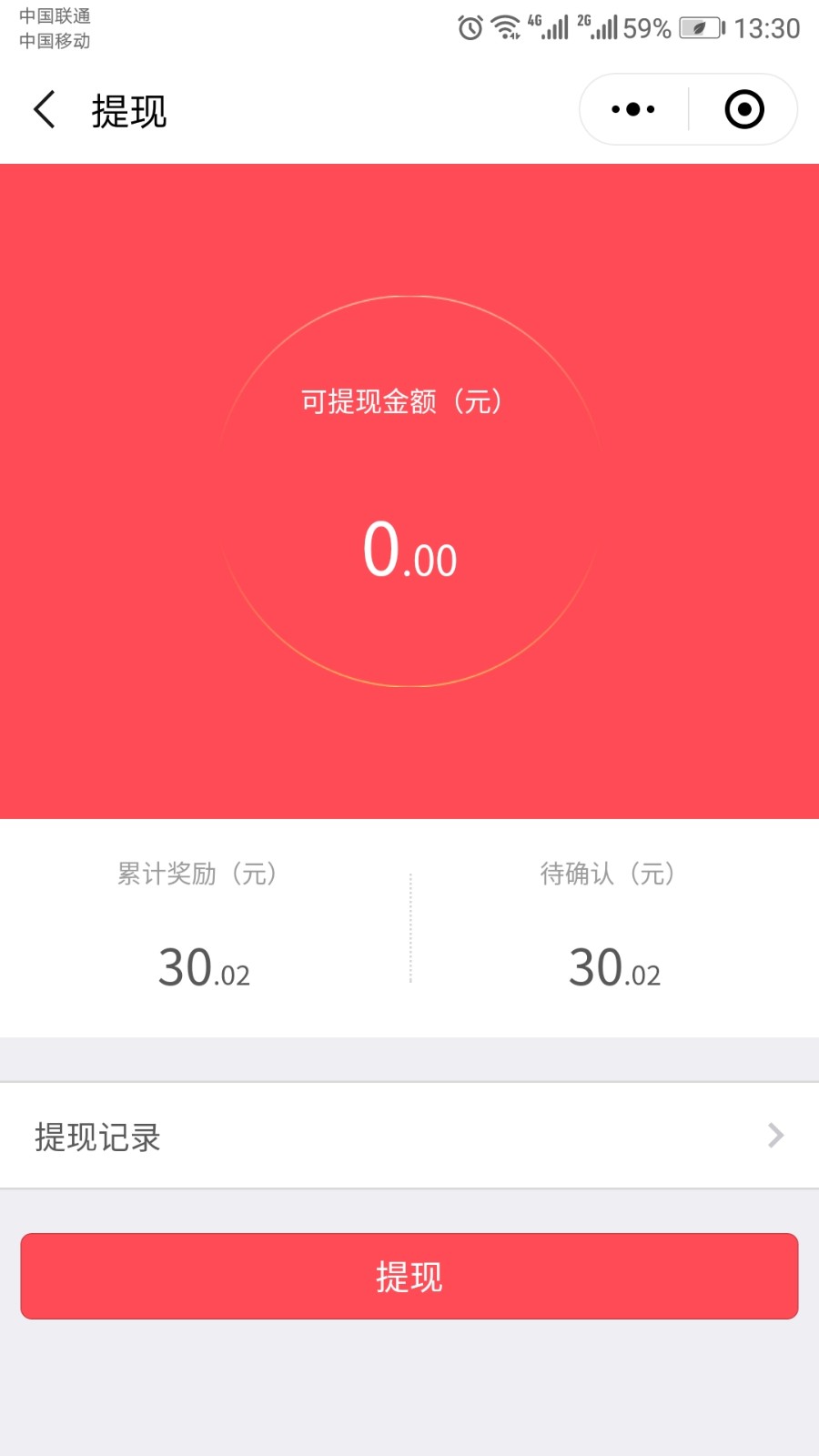The height and width of the screenshot is (1456, 819).
Task: Tap the red 提现 button
Action: click(409, 1276)
